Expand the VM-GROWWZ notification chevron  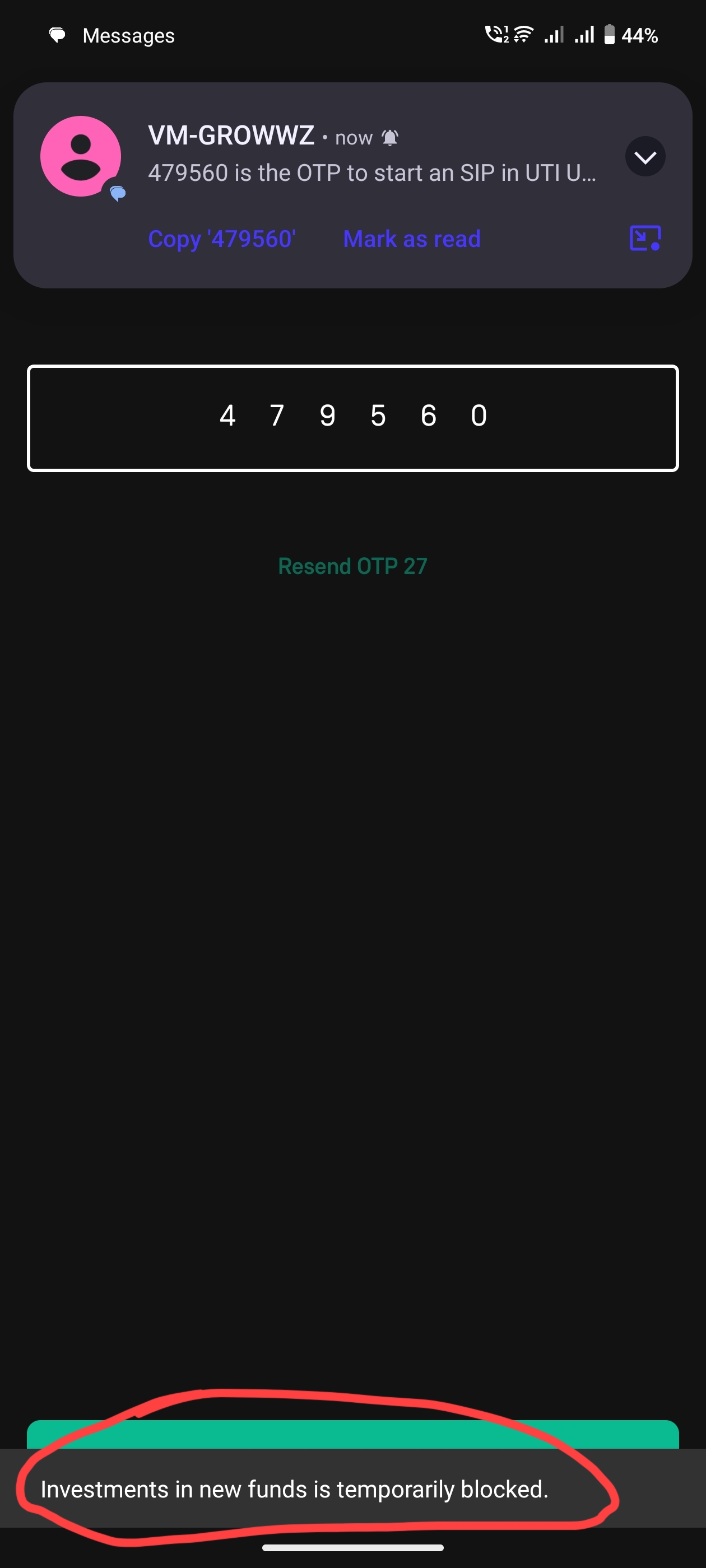pos(644,157)
